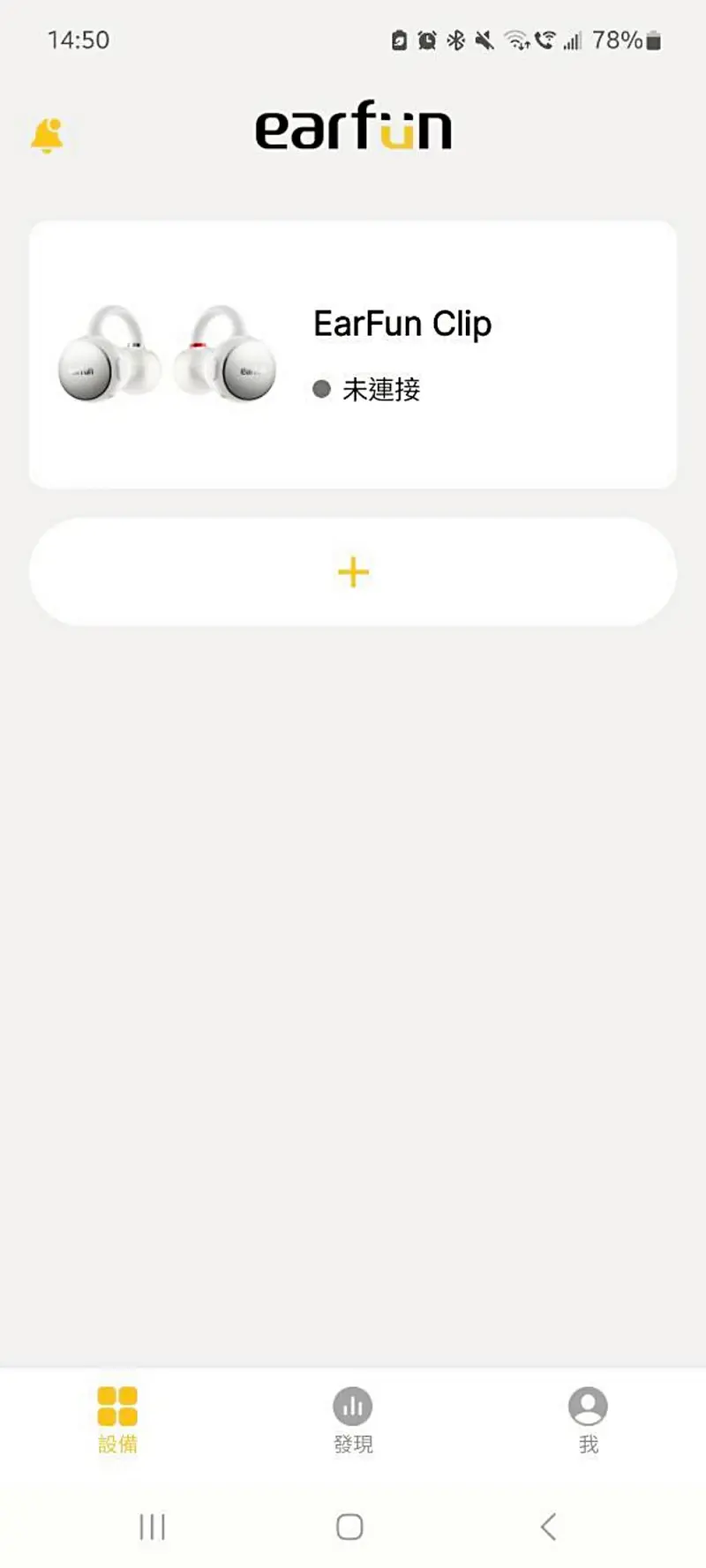Open the EarFun Clip device card
706x1568 pixels.
tap(353, 355)
